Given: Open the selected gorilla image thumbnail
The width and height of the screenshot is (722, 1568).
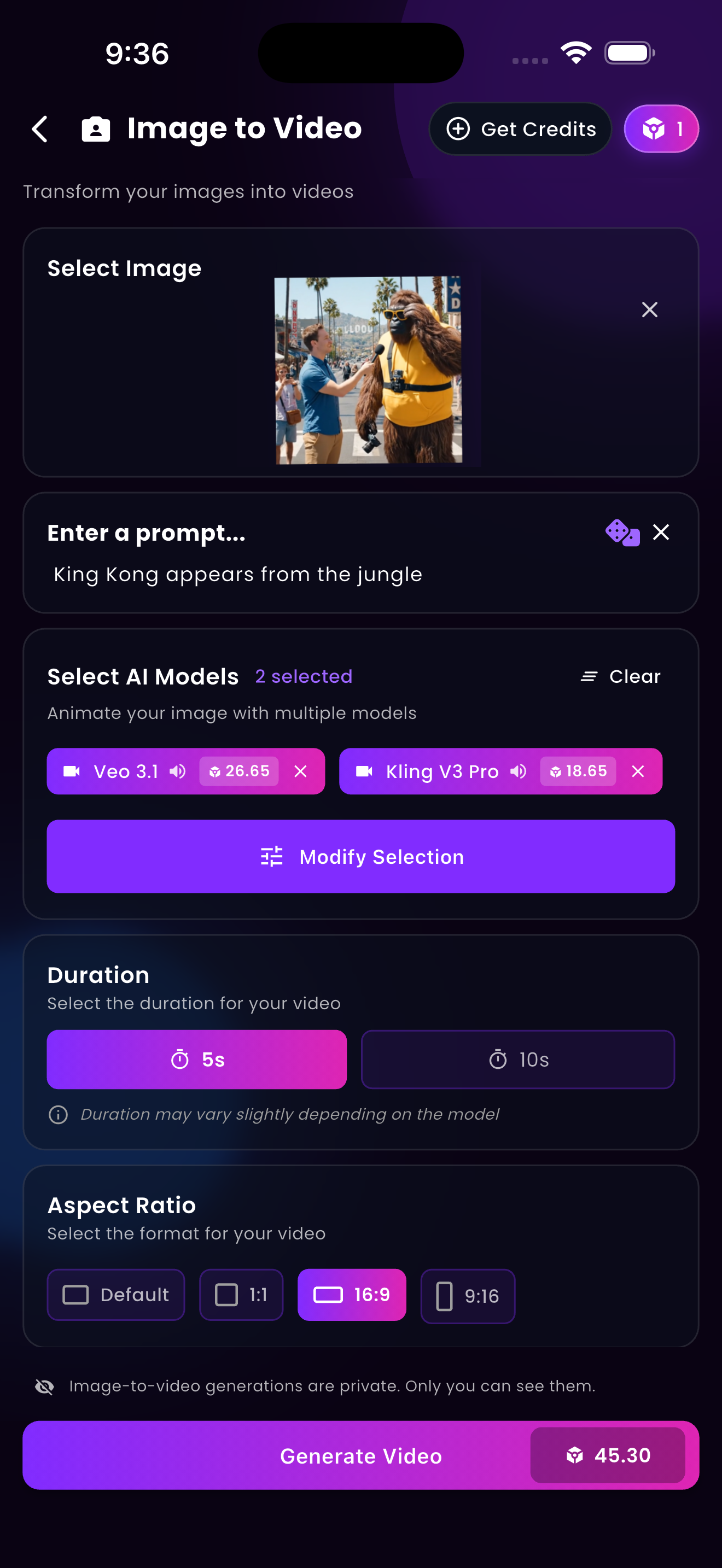Looking at the screenshot, I should pyautogui.click(x=368, y=370).
